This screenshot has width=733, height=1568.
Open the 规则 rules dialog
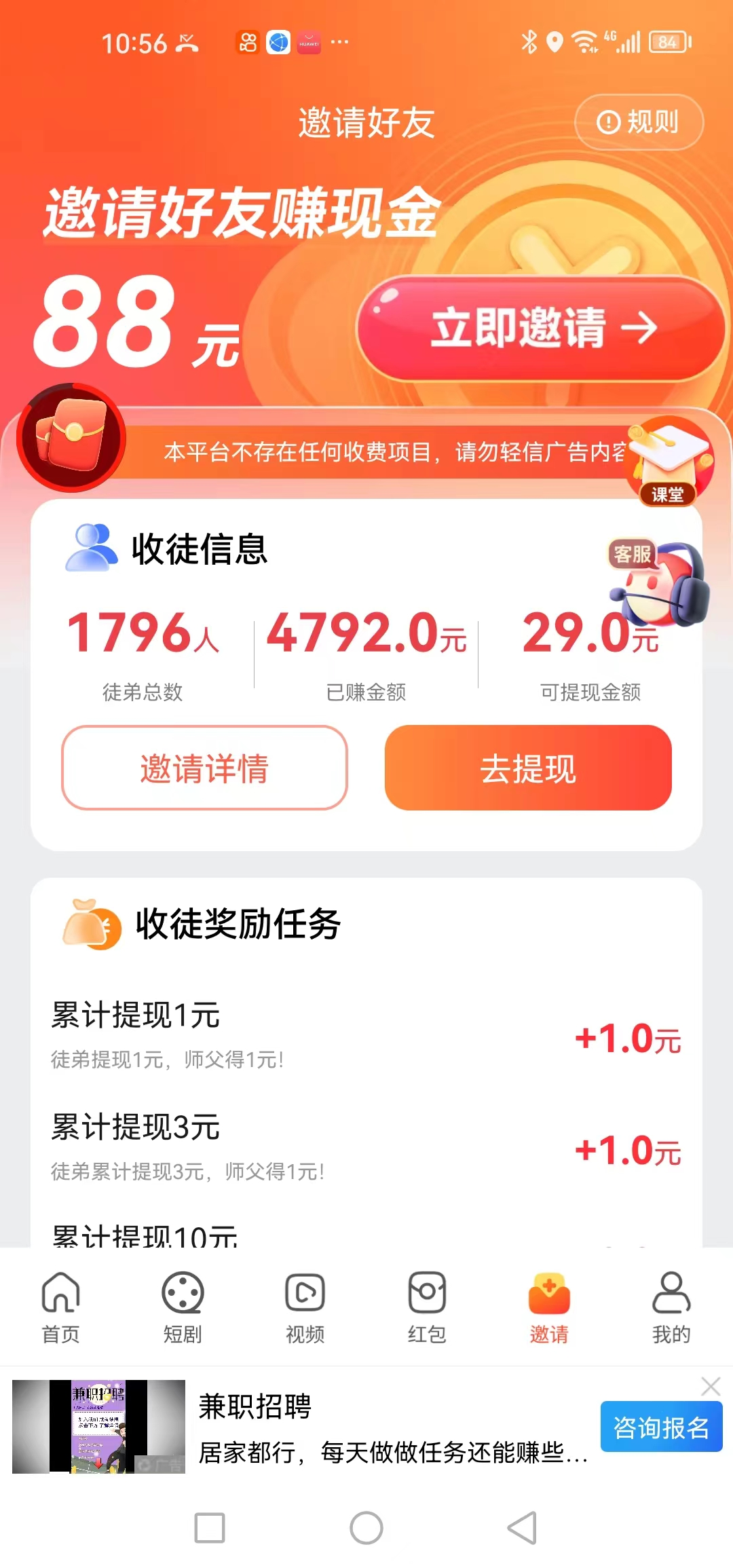(x=637, y=122)
